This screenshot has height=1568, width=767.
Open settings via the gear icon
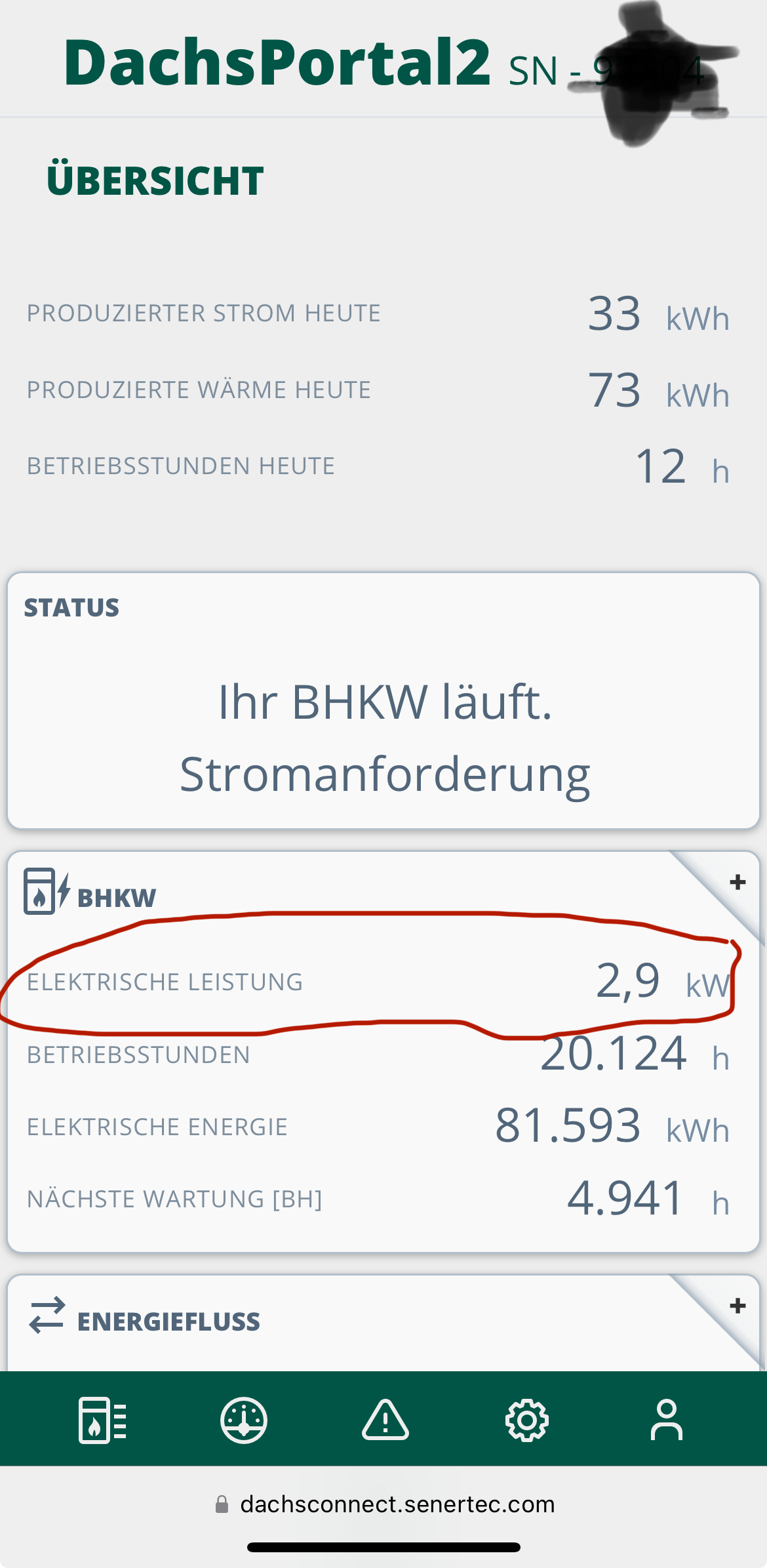click(x=528, y=1421)
